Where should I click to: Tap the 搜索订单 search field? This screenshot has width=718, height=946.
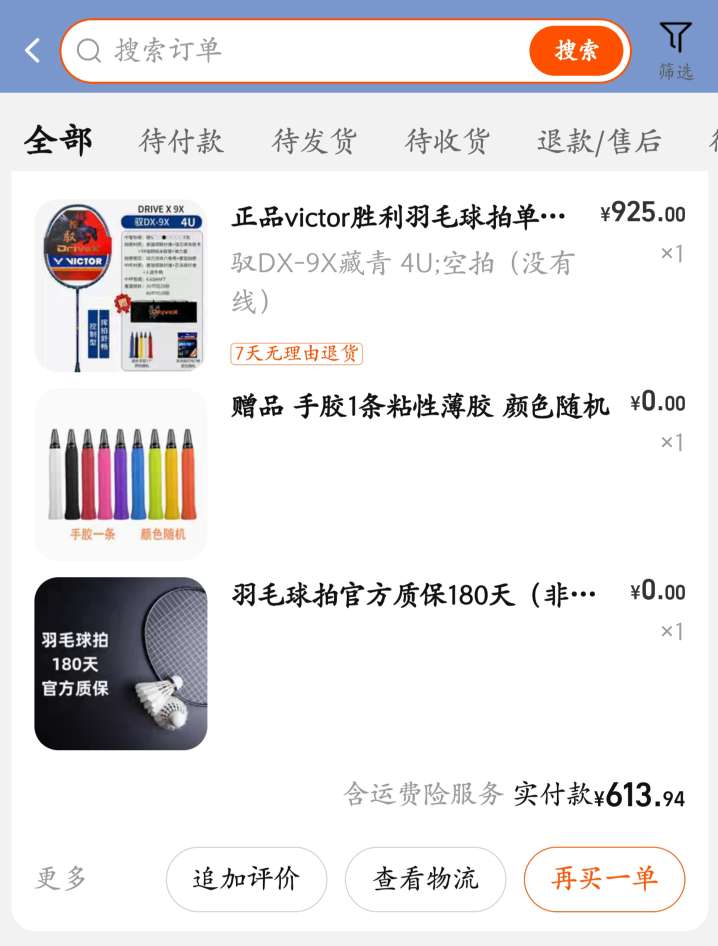point(300,50)
